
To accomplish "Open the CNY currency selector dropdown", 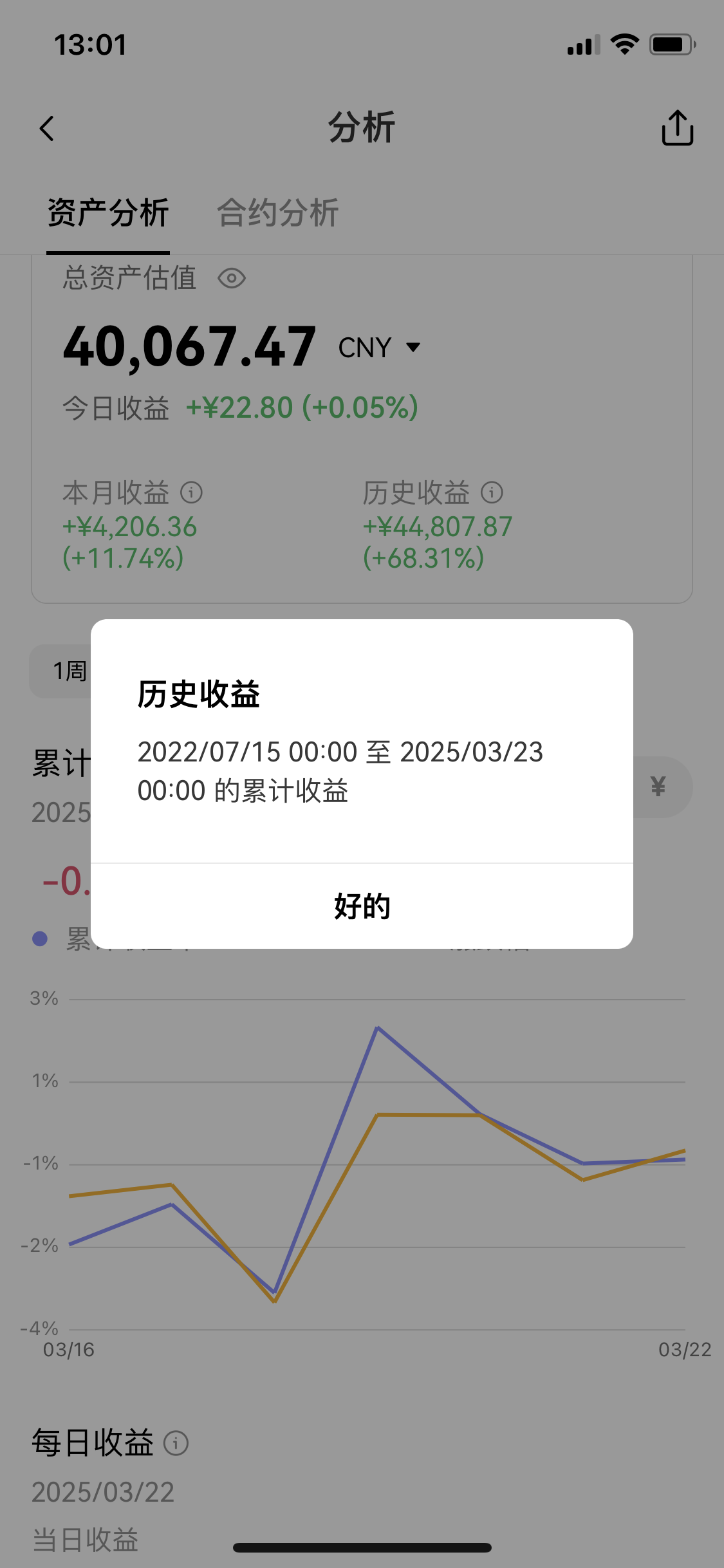I will 380,346.
